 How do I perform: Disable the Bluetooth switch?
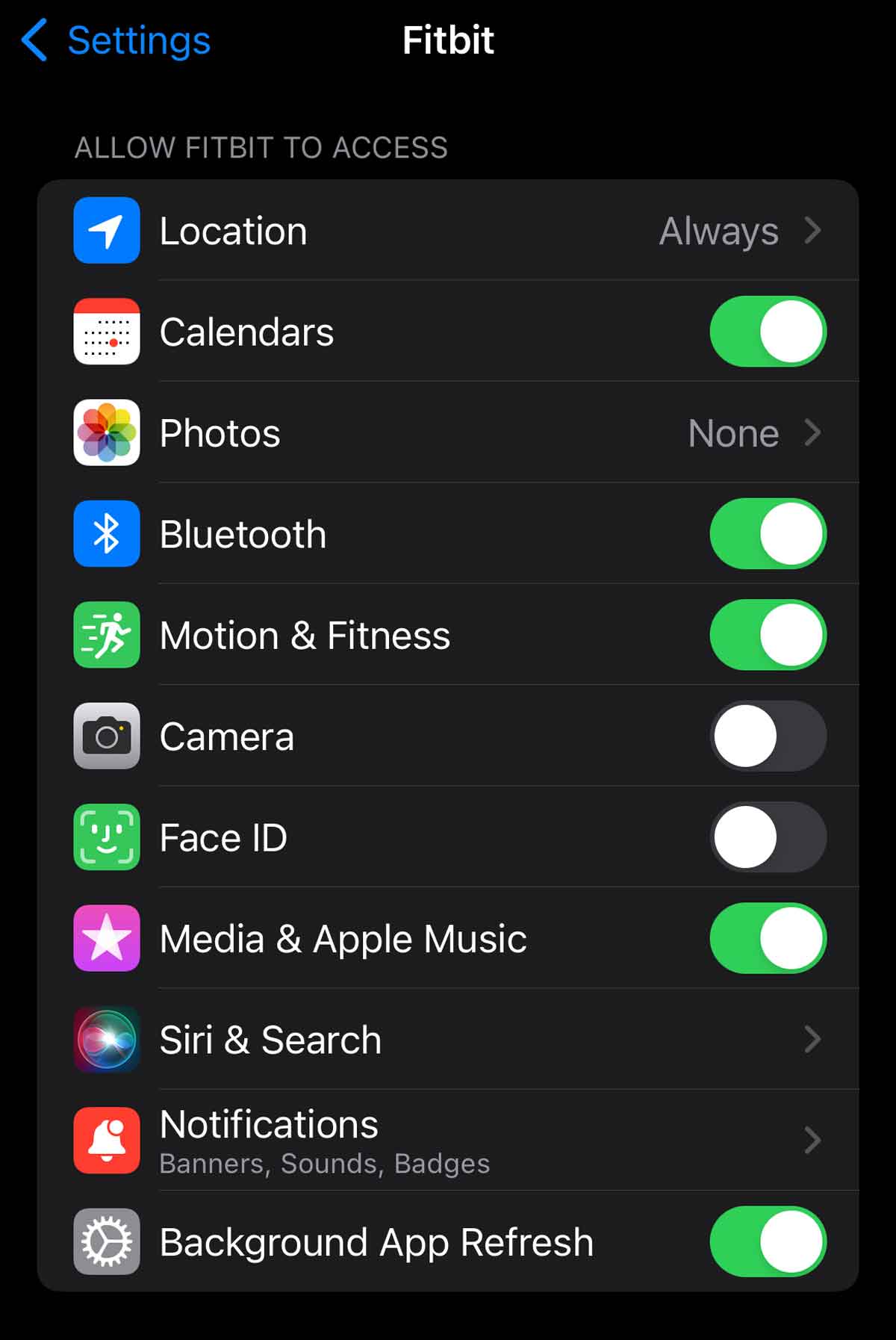(x=767, y=534)
